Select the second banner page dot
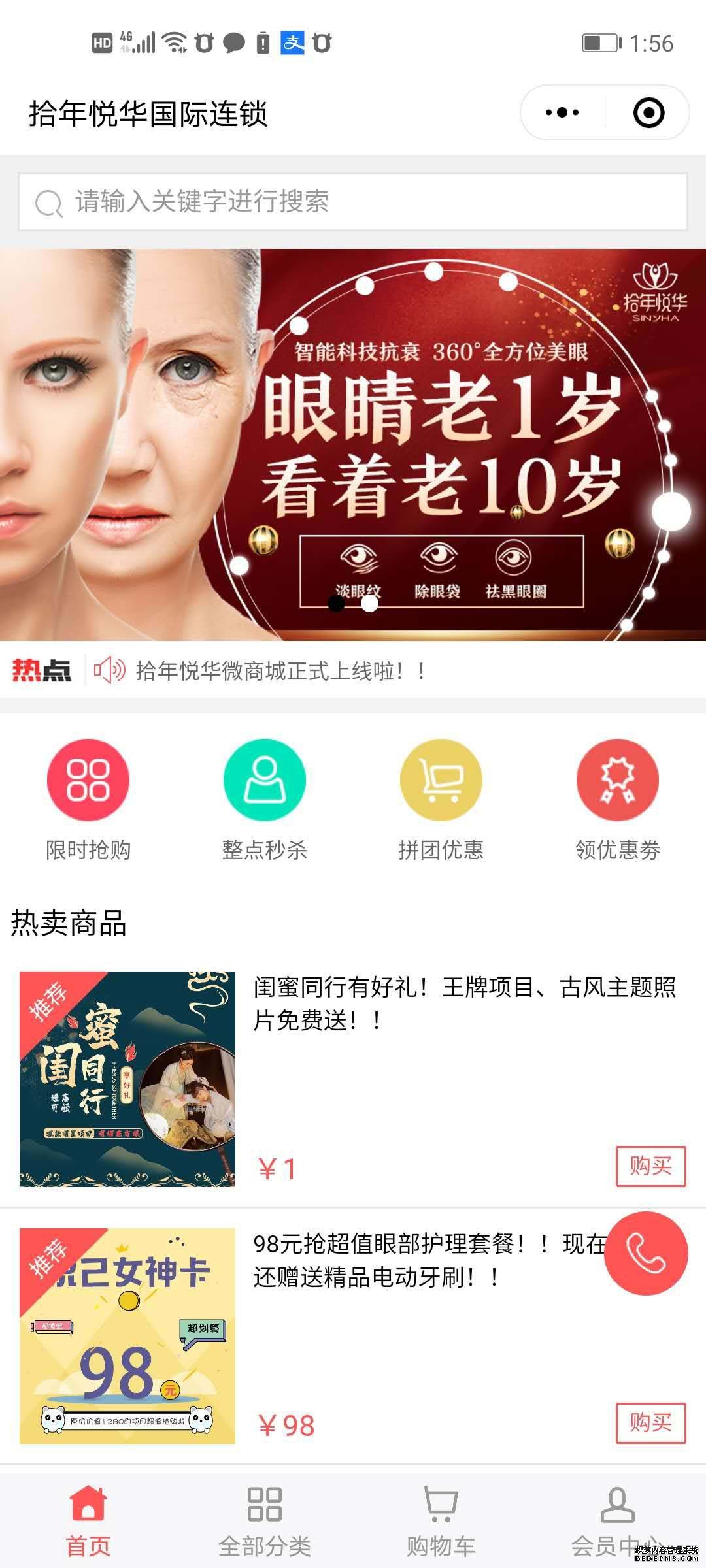The height and width of the screenshot is (1568, 706). coord(369,604)
